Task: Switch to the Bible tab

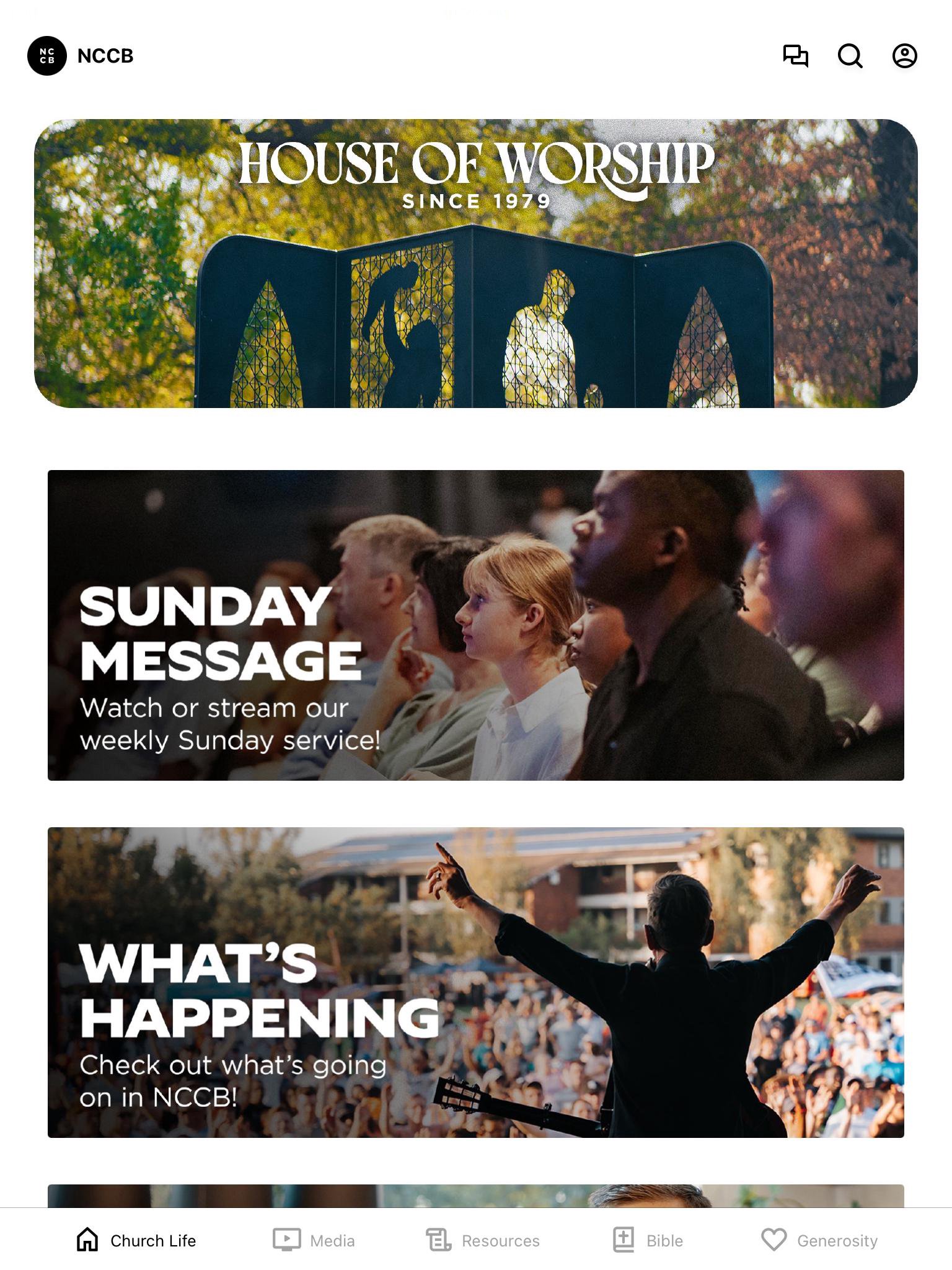Action: point(648,1240)
